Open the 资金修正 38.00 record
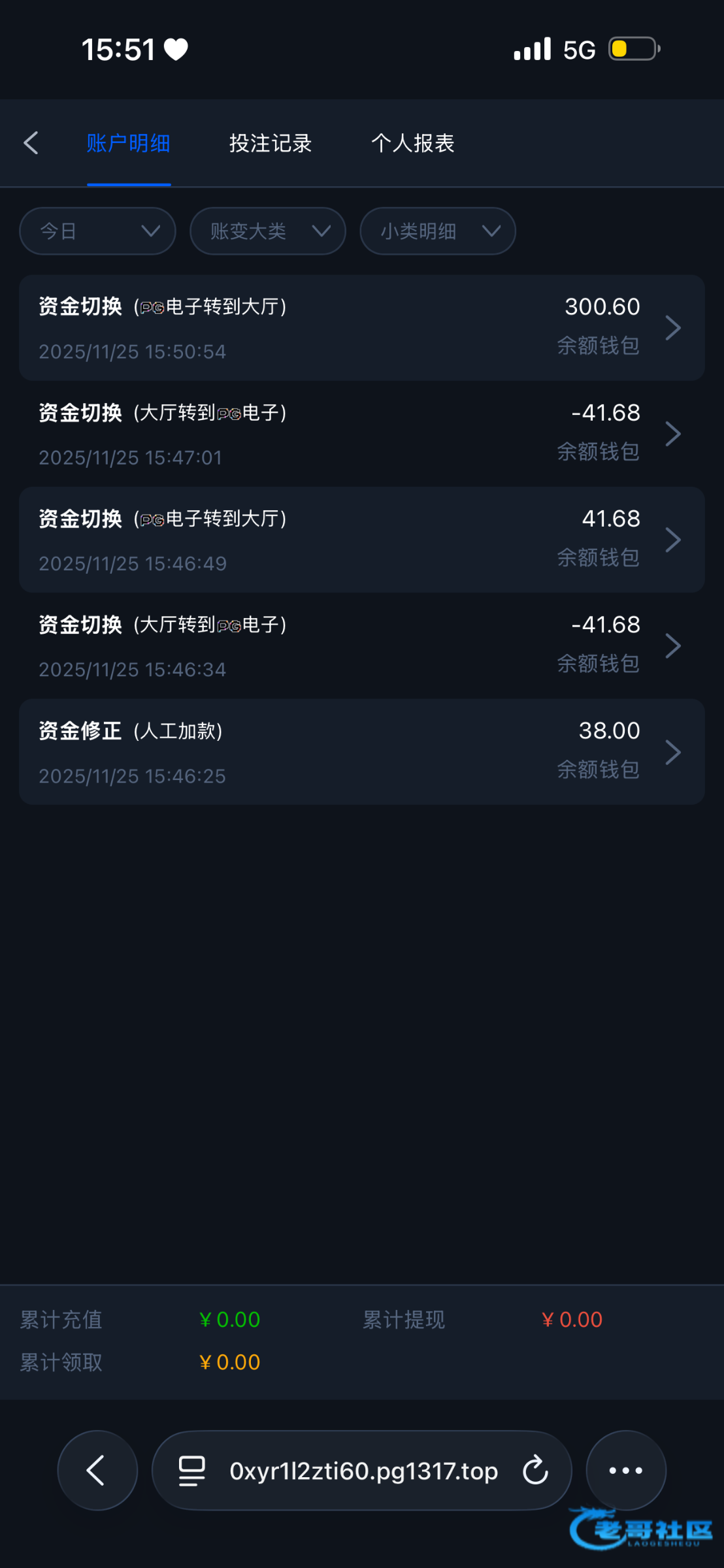Image resolution: width=724 pixels, height=1568 pixels. (x=361, y=751)
